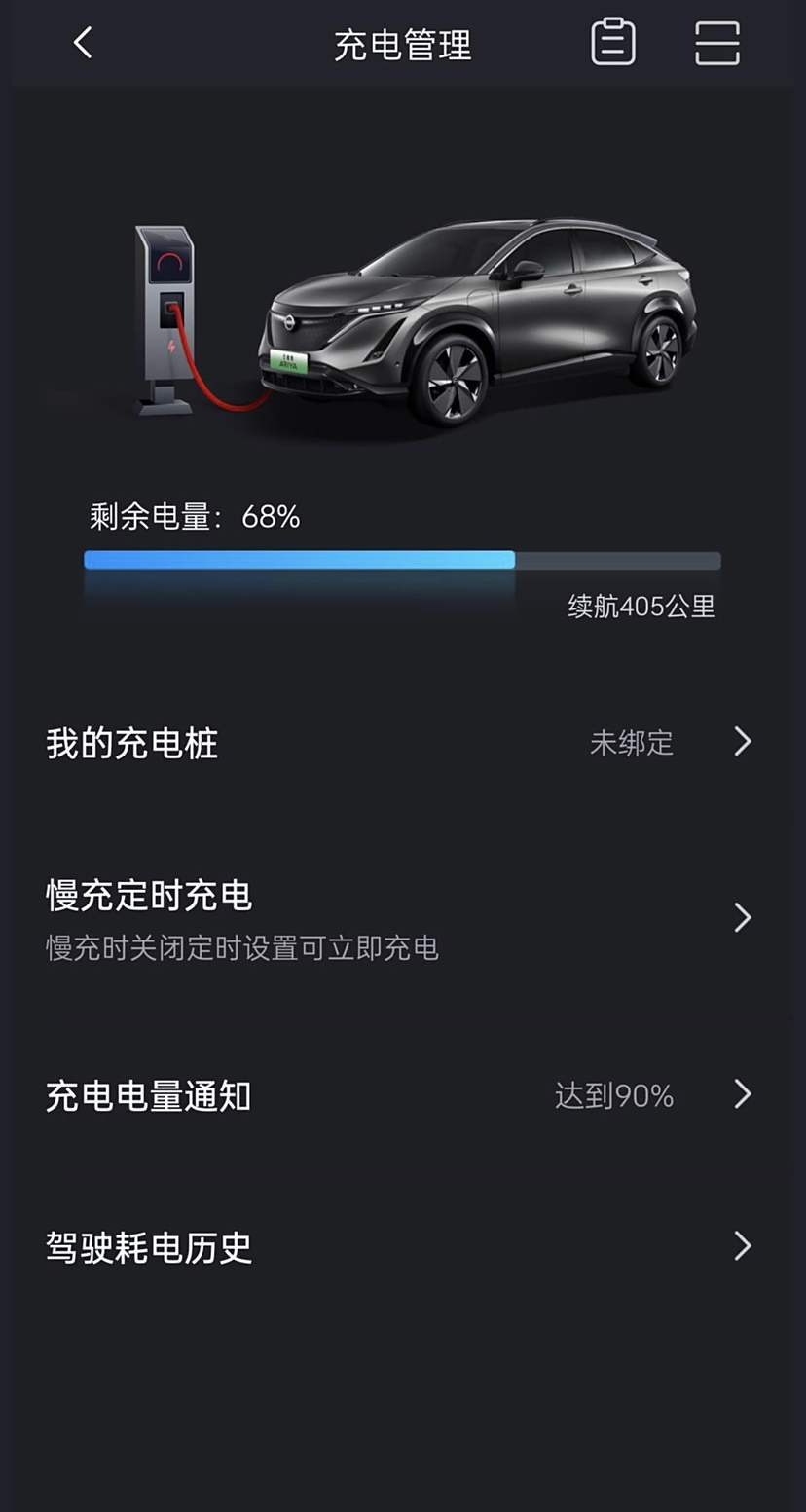Open the clipboard records icon
Screen dimensions: 806x1512
613,43
